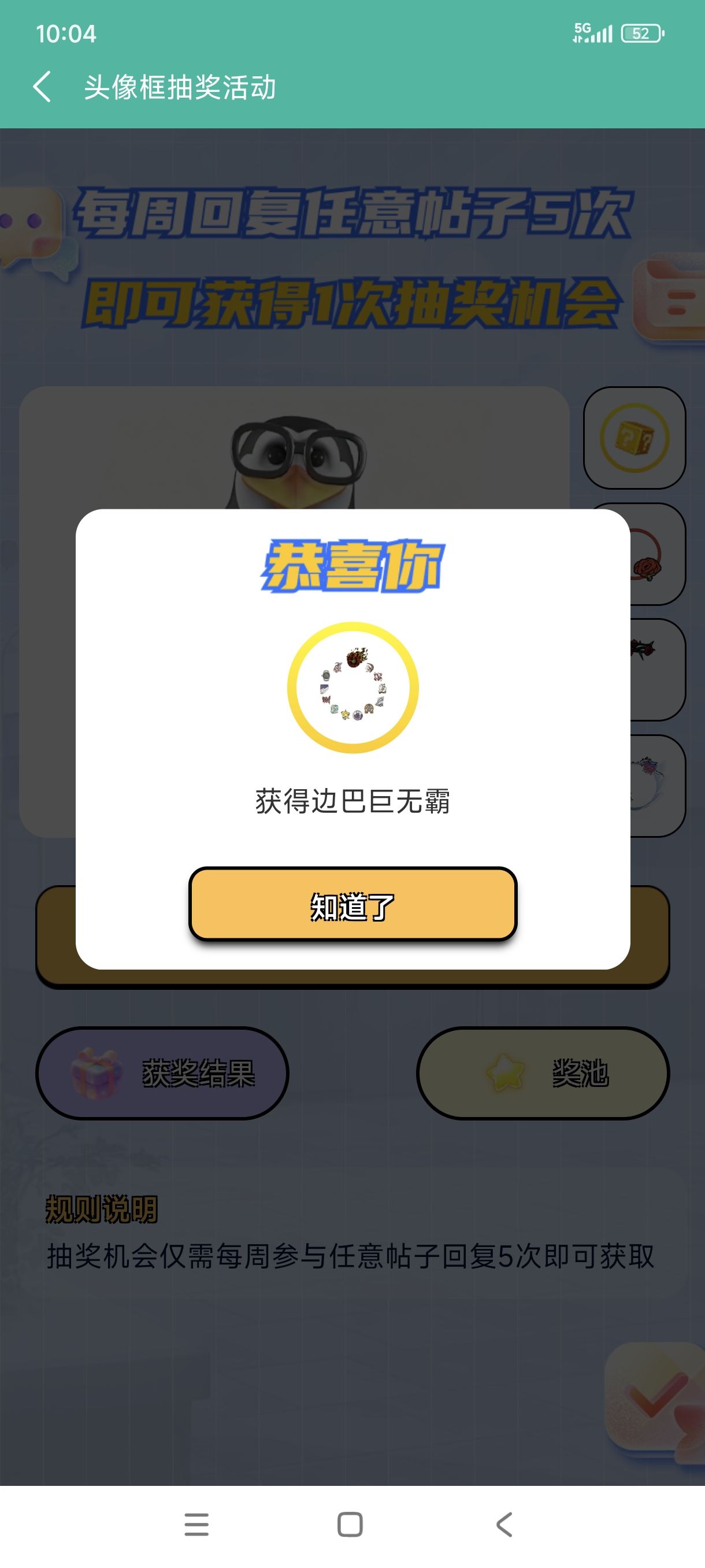
Task: Tap the system home button
Action: click(x=350, y=1524)
